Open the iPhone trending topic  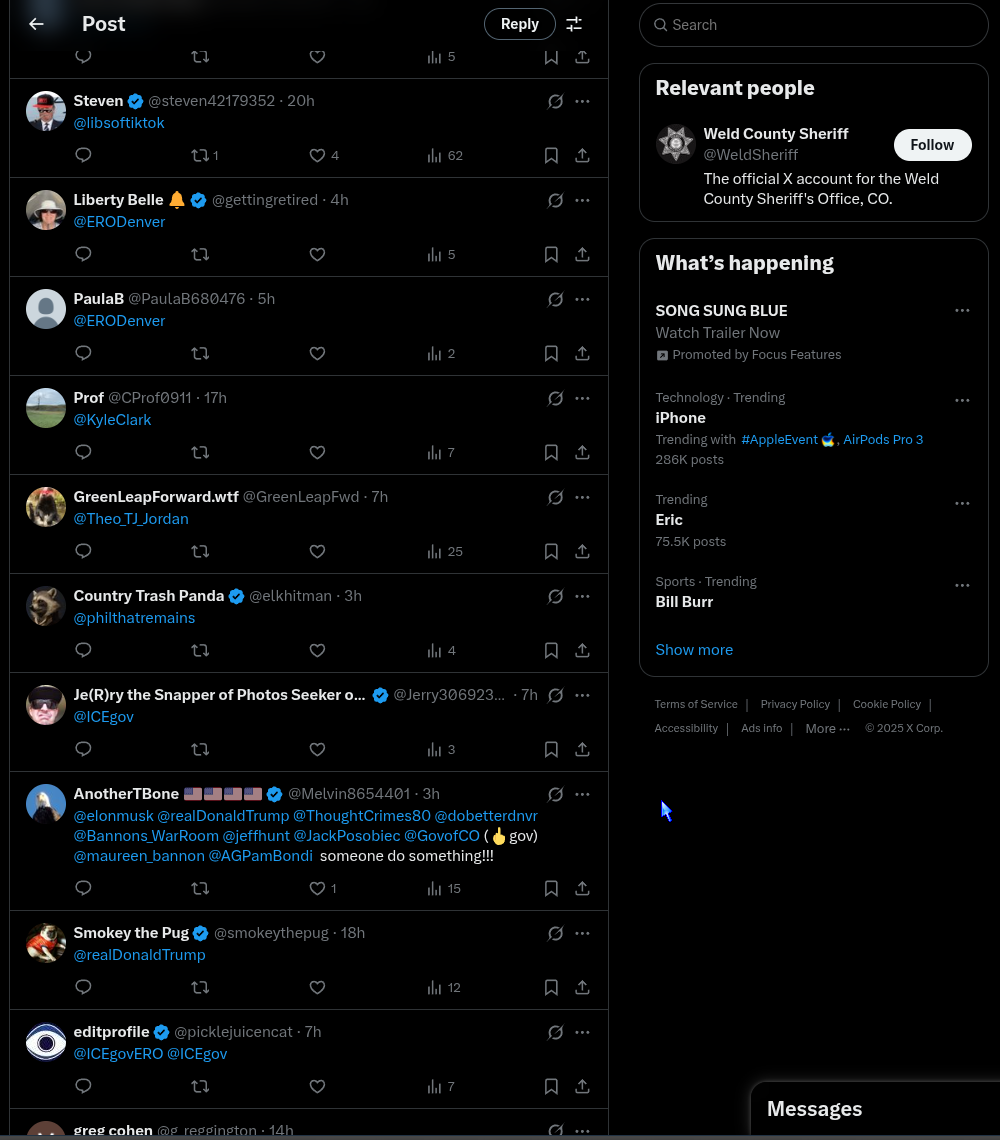tap(680, 418)
